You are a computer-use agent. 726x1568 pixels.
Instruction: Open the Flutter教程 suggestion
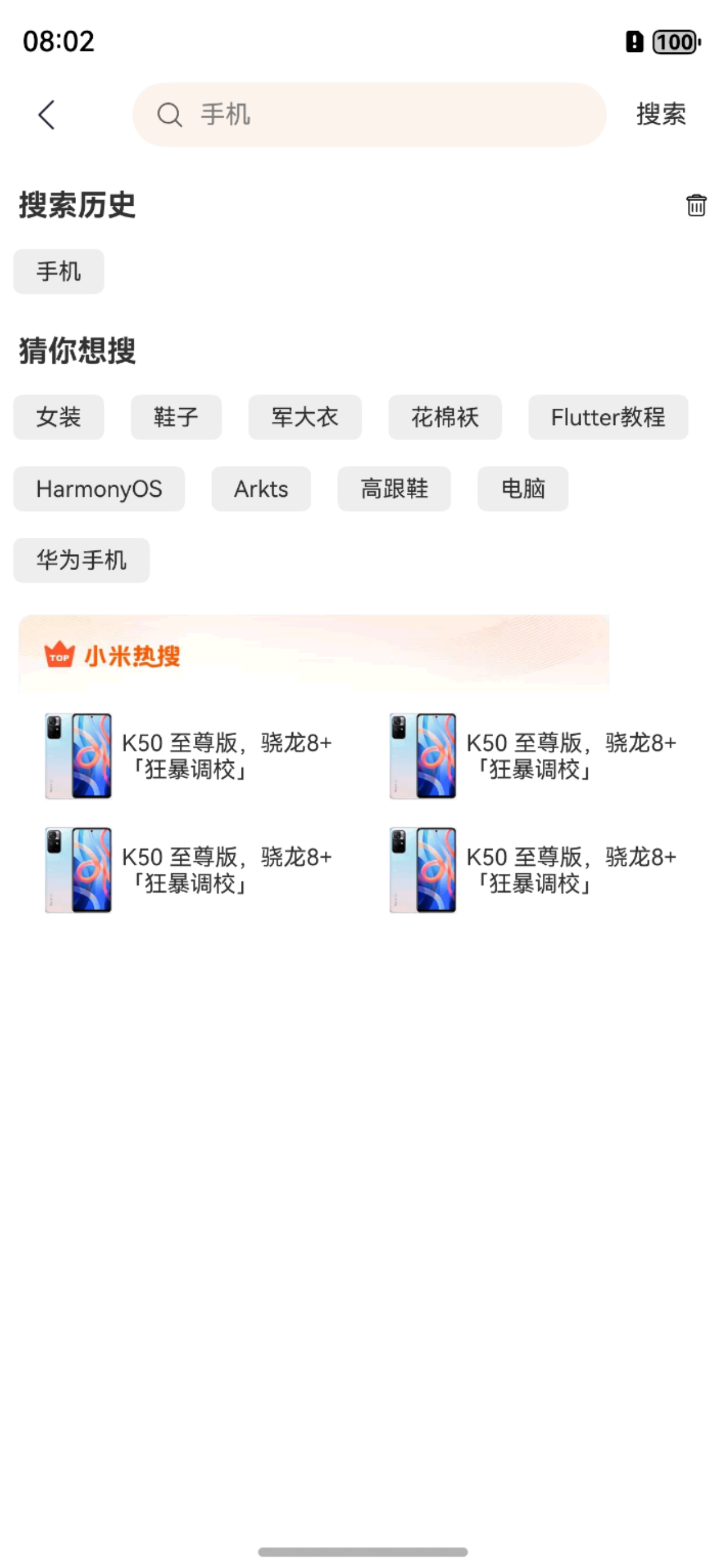pos(607,417)
